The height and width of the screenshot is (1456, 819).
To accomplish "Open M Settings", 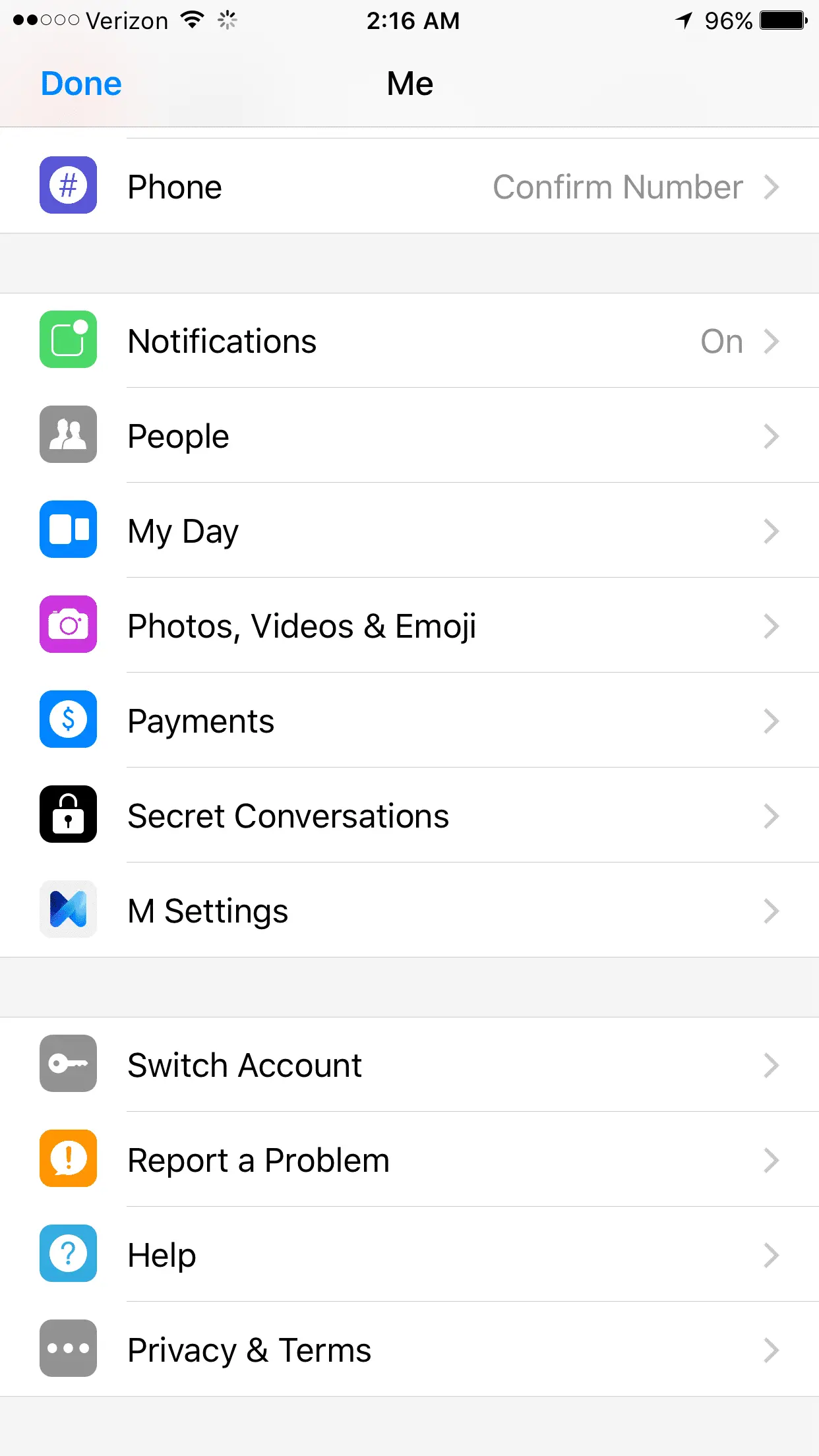I will (409, 911).
